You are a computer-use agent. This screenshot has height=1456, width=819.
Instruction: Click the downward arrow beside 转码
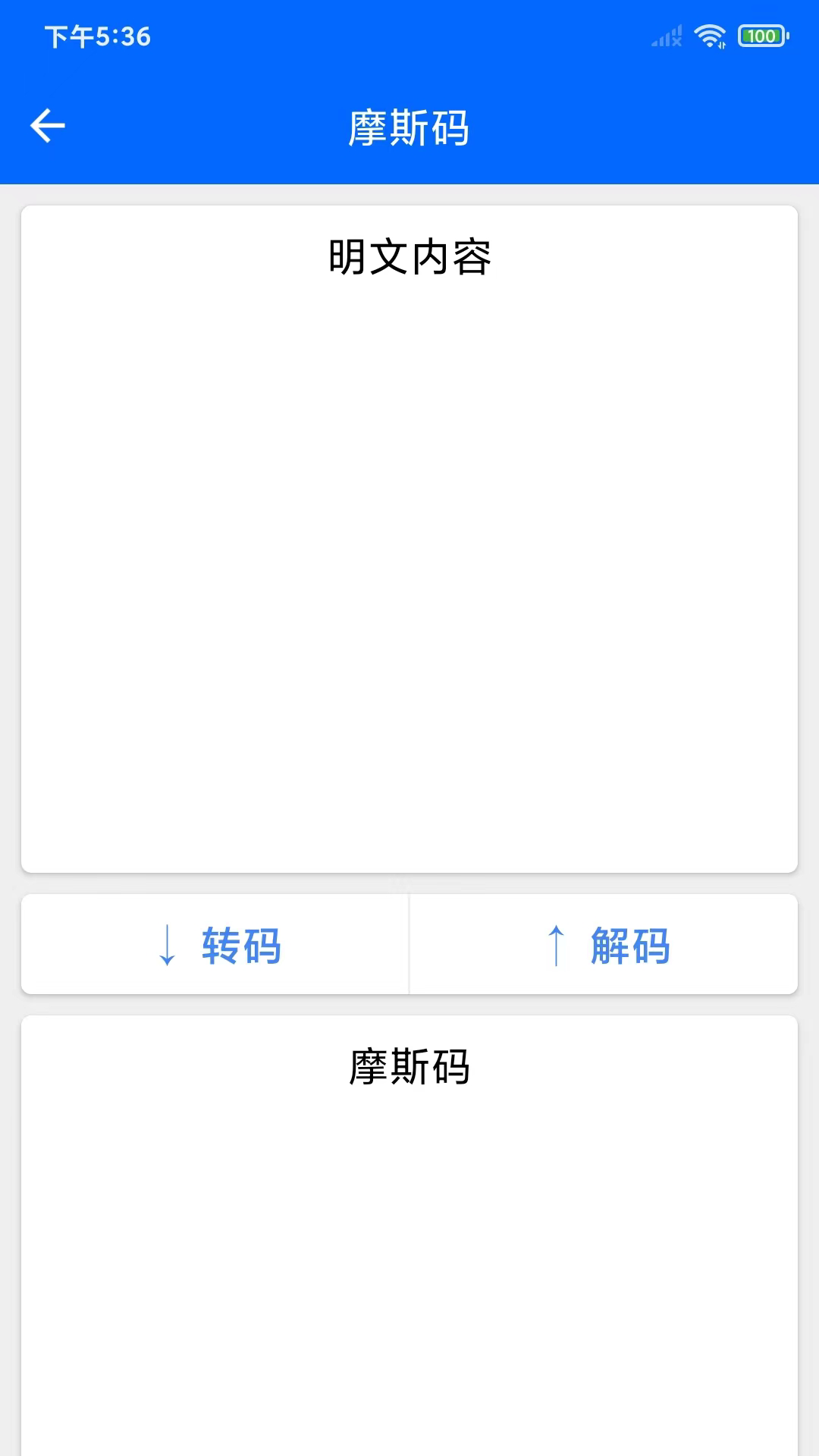coord(167,946)
